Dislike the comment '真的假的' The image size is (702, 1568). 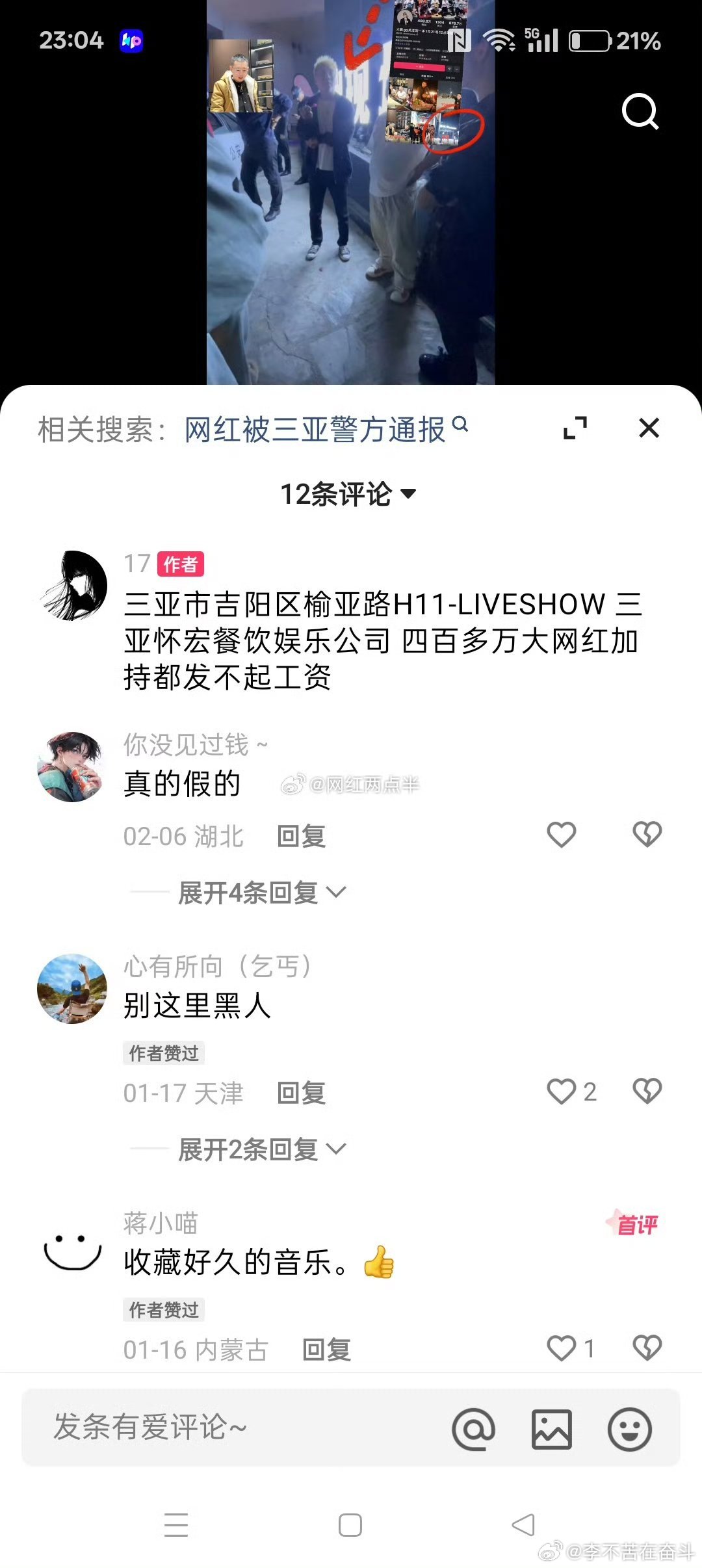pos(647,835)
